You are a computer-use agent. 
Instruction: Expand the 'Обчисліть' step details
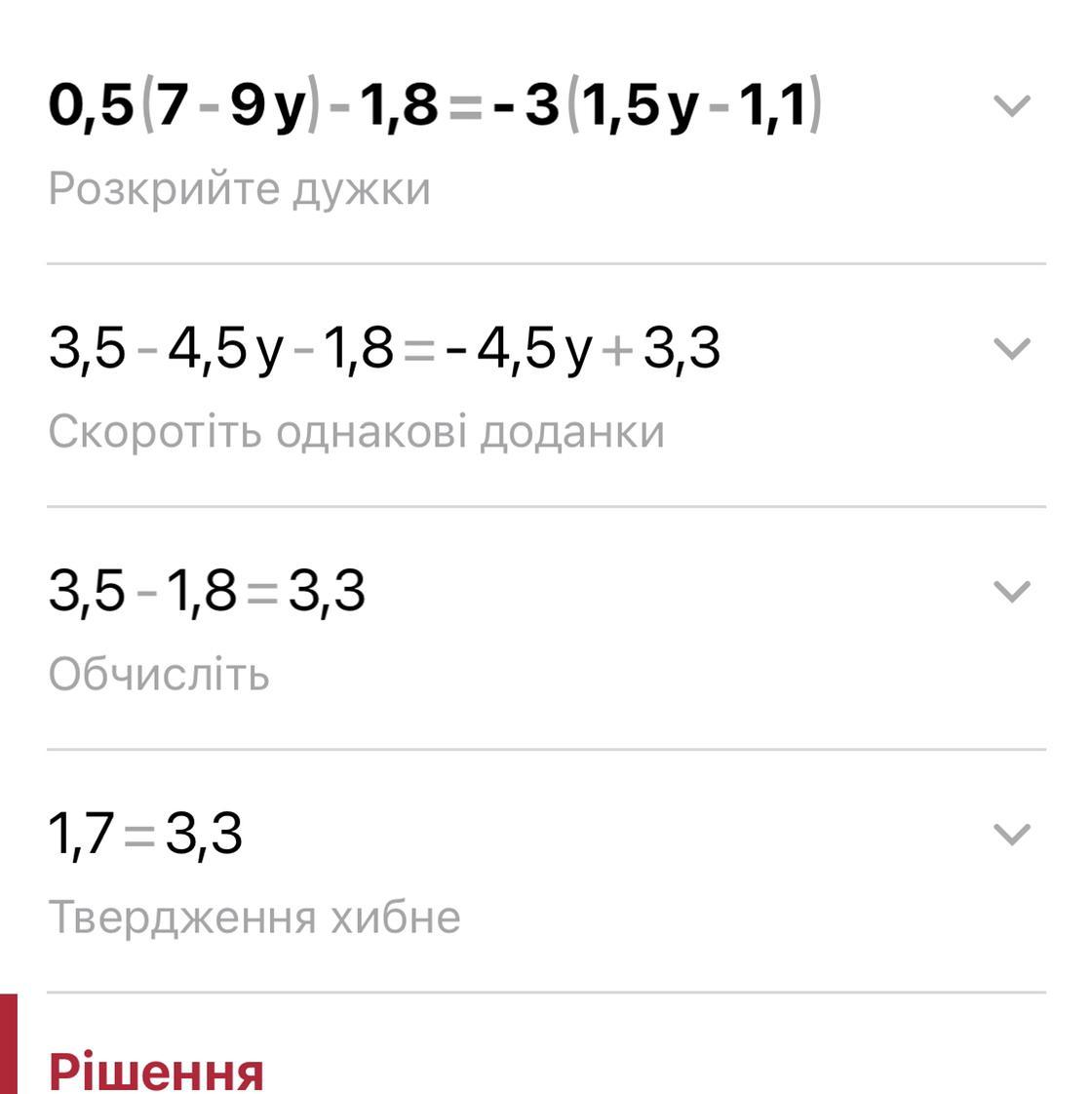[x=1011, y=591]
